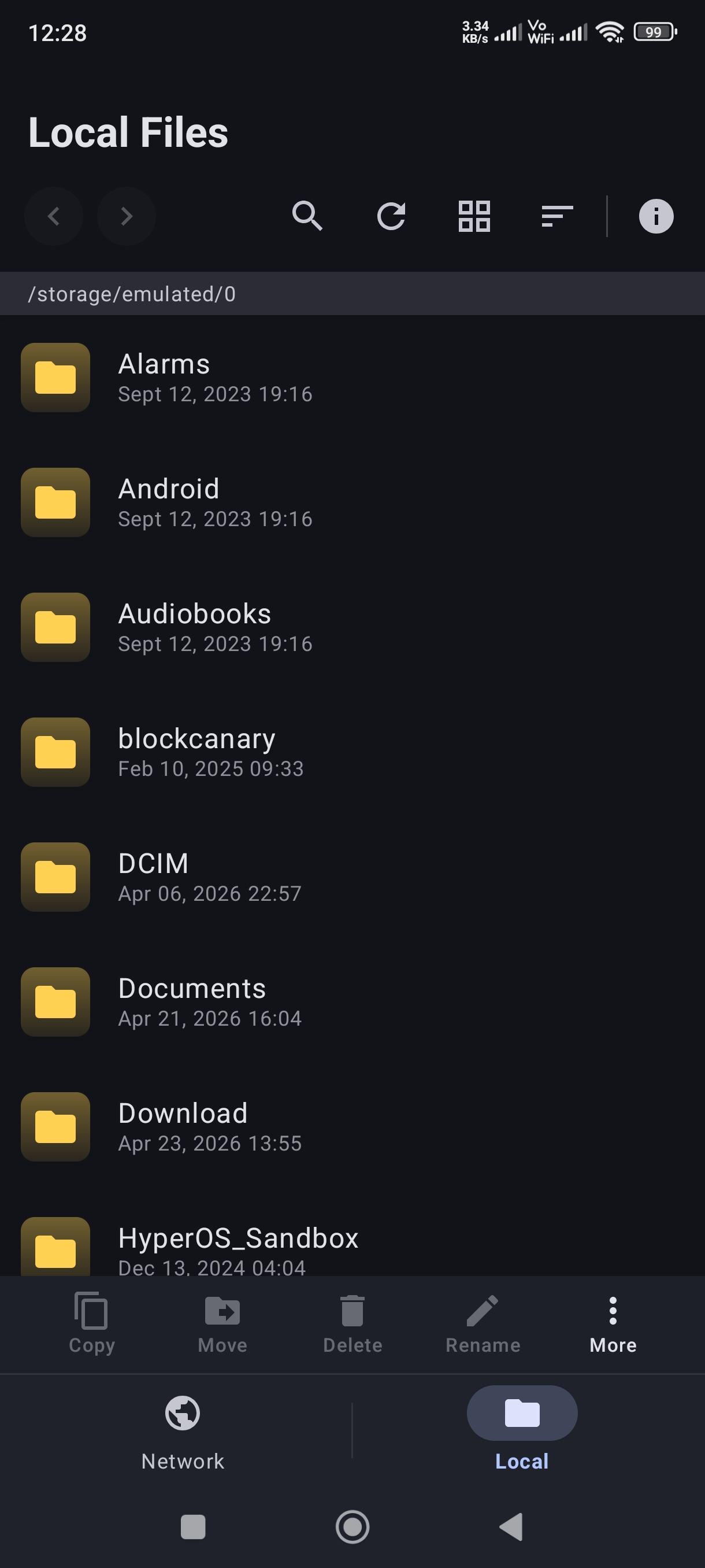This screenshot has width=705, height=1568.
Task: Open the search icon in toolbar
Action: 307,216
